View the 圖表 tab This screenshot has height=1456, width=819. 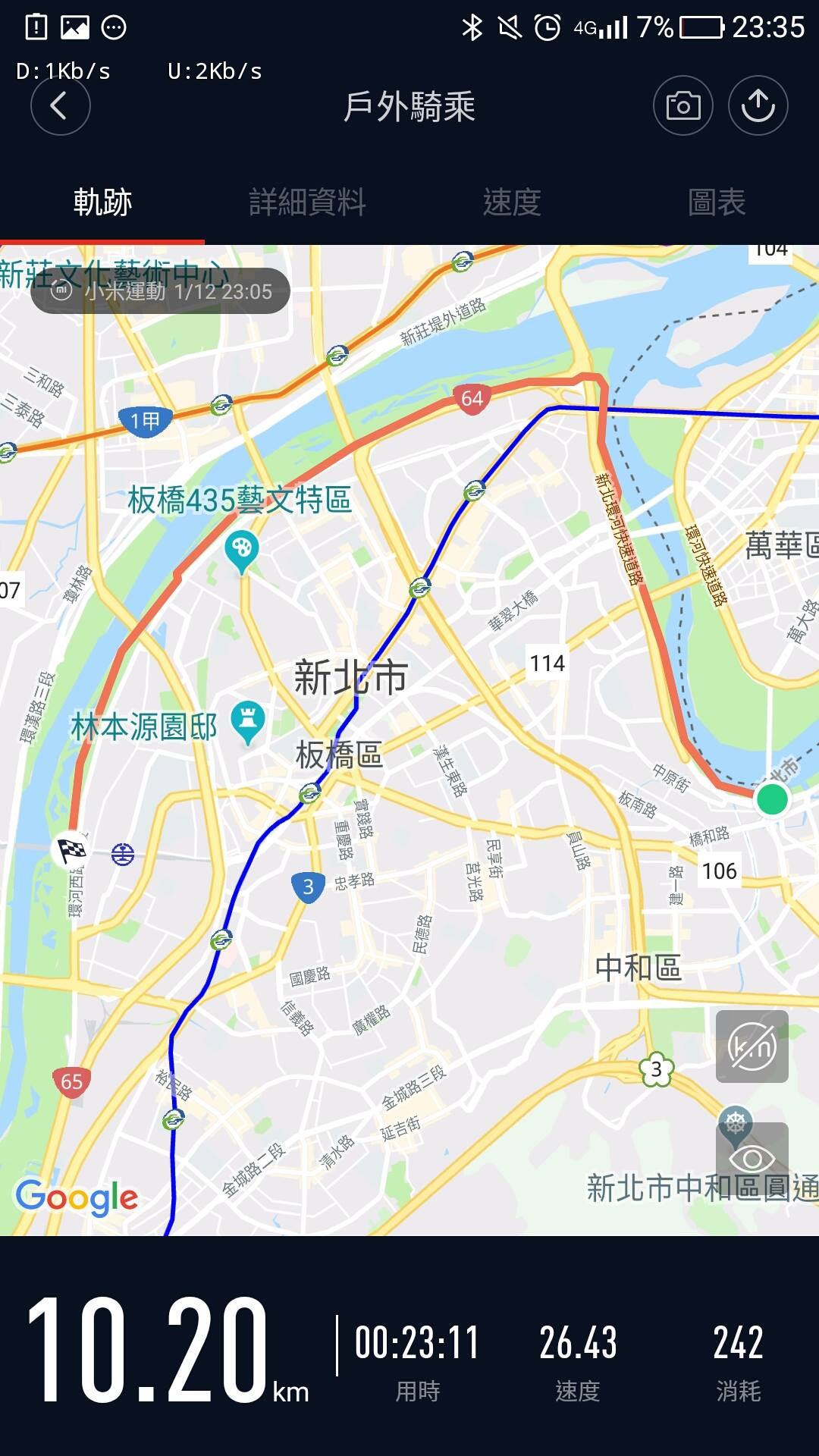coord(717,202)
